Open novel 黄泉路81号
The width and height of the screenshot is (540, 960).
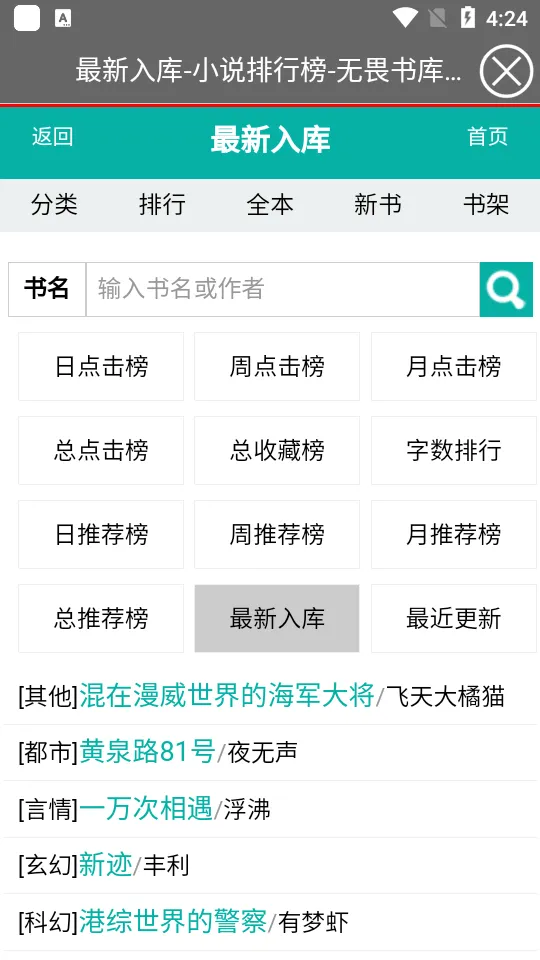[x=148, y=752]
